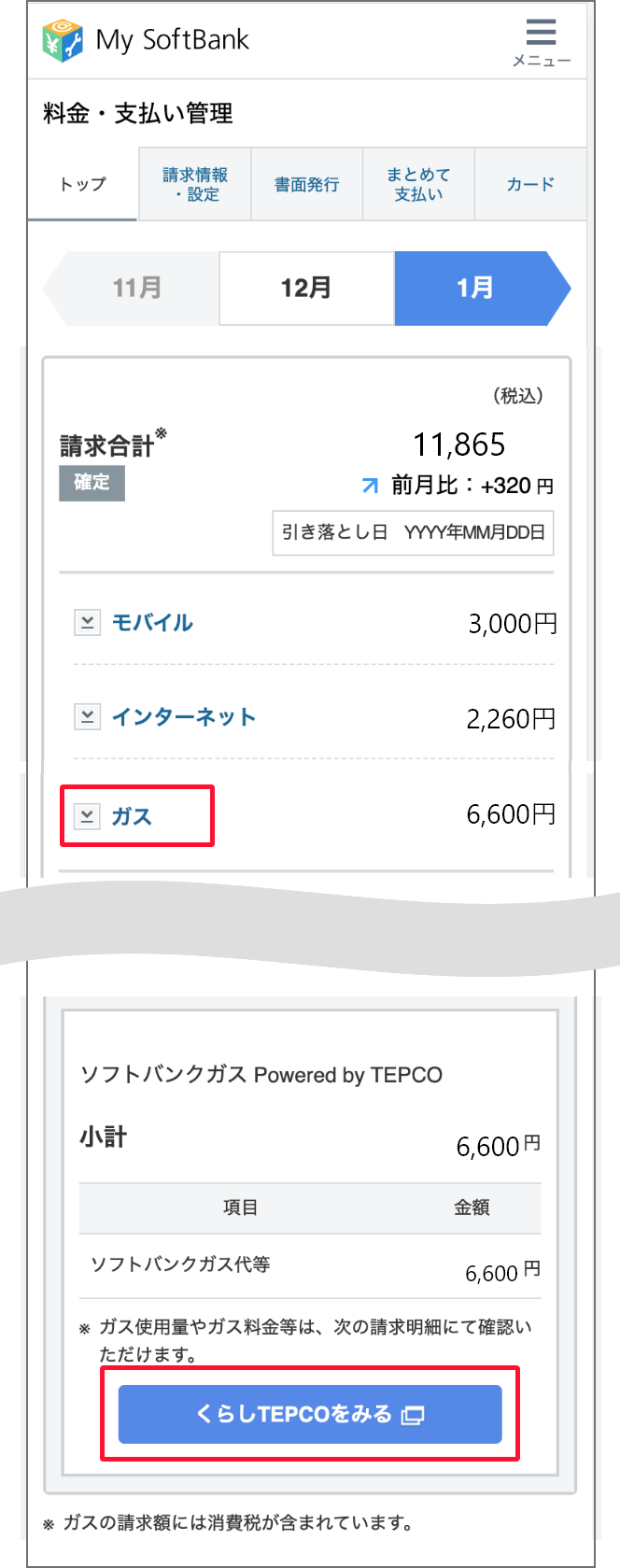Switch to the カード tab
This screenshot has width=620, height=1568.
click(530, 184)
